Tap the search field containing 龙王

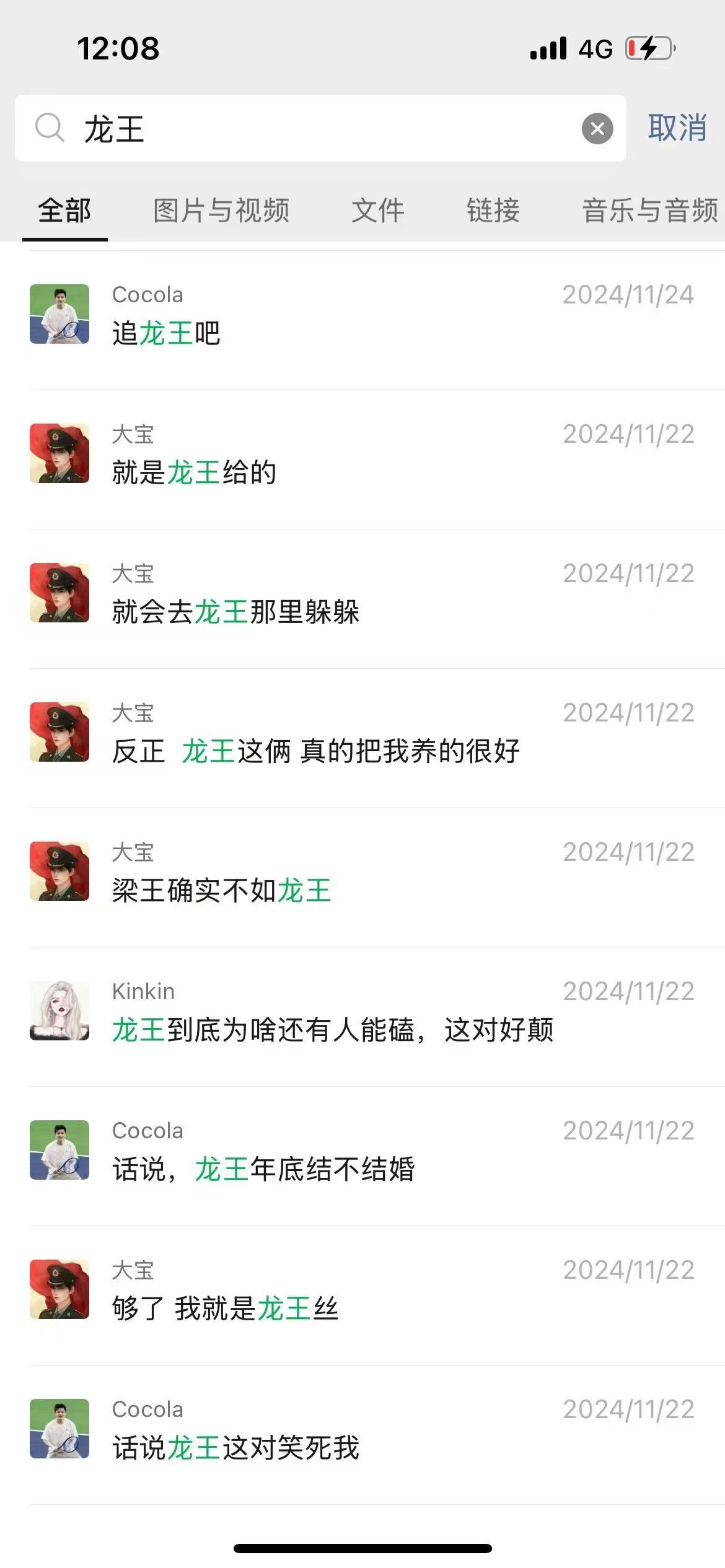pyautogui.click(x=310, y=129)
